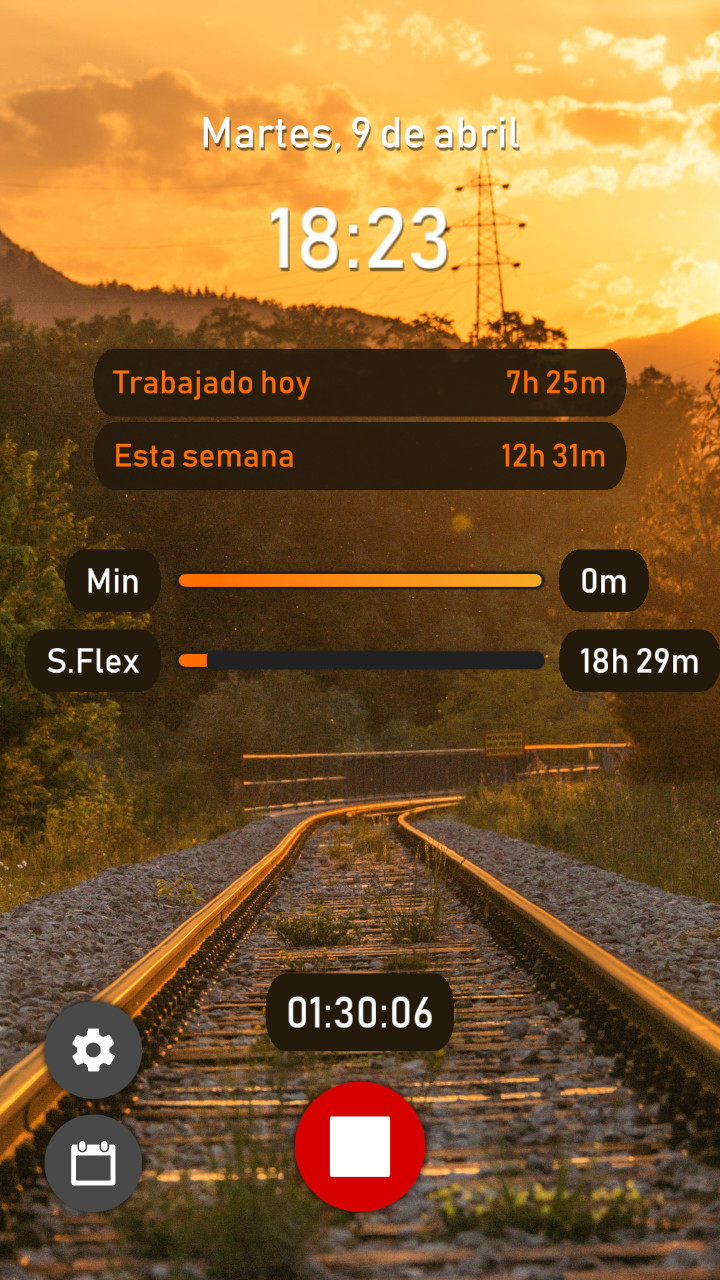This screenshot has height=1280, width=720.
Task: Open the settings gear
Action: click(x=93, y=1051)
